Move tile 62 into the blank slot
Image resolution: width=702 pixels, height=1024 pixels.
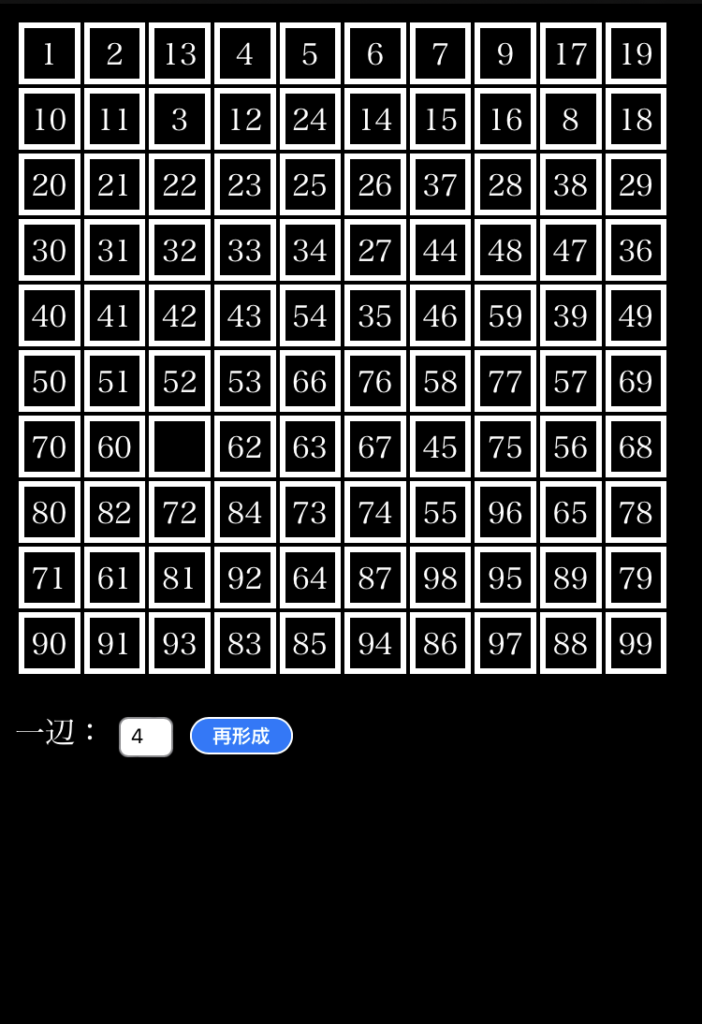click(245, 447)
